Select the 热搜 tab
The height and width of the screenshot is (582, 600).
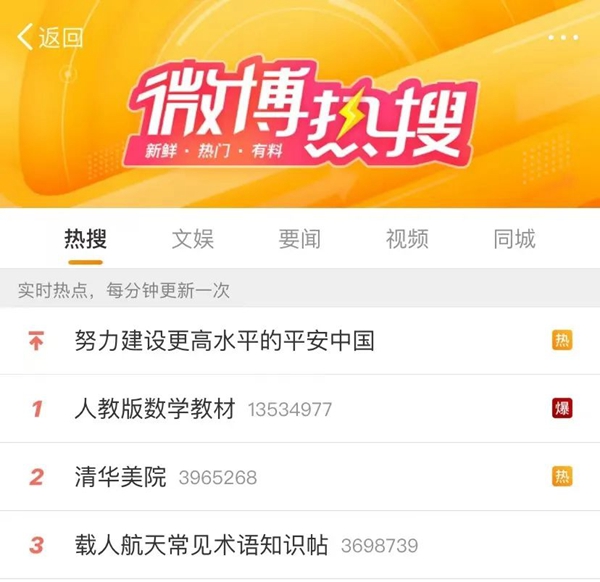coord(85,239)
